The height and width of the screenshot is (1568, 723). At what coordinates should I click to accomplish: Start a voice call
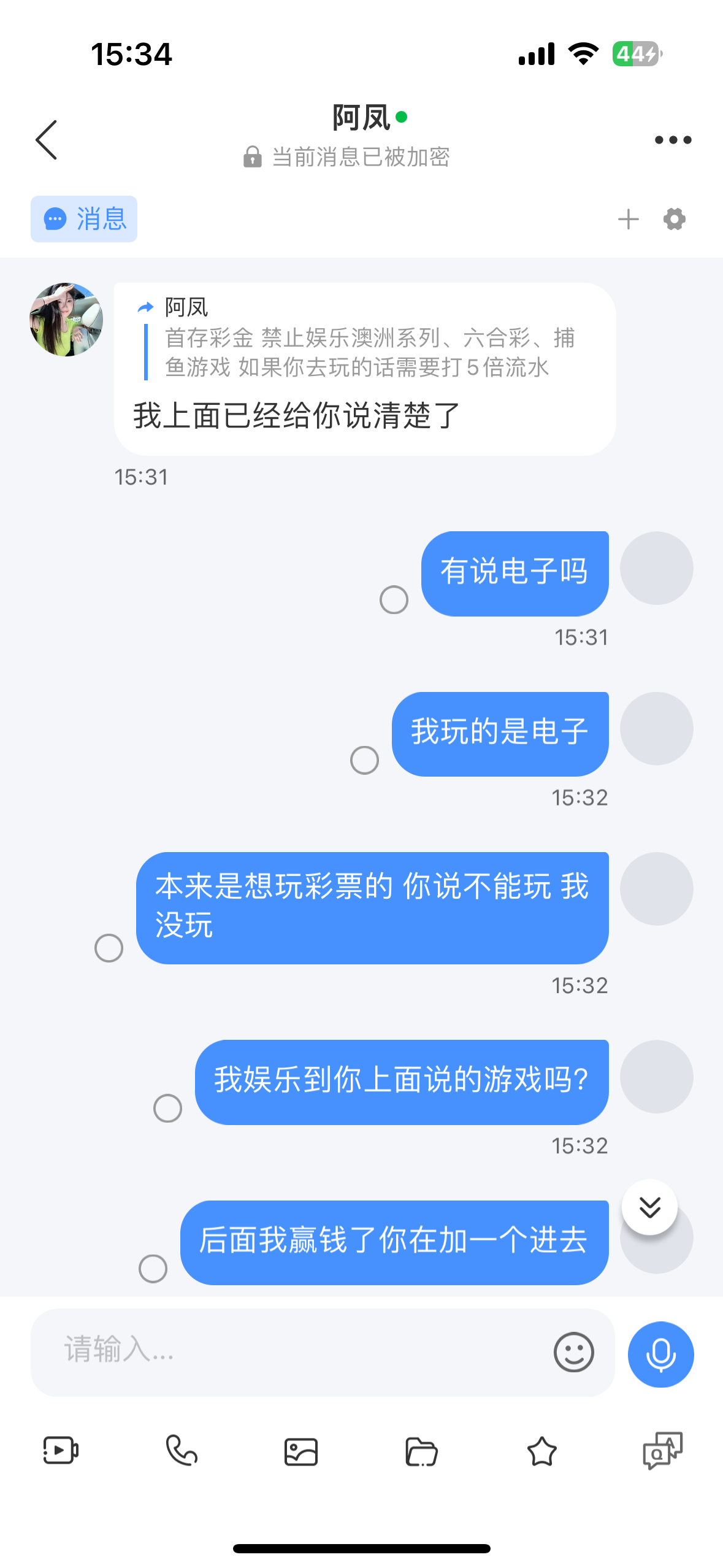(182, 1451)
